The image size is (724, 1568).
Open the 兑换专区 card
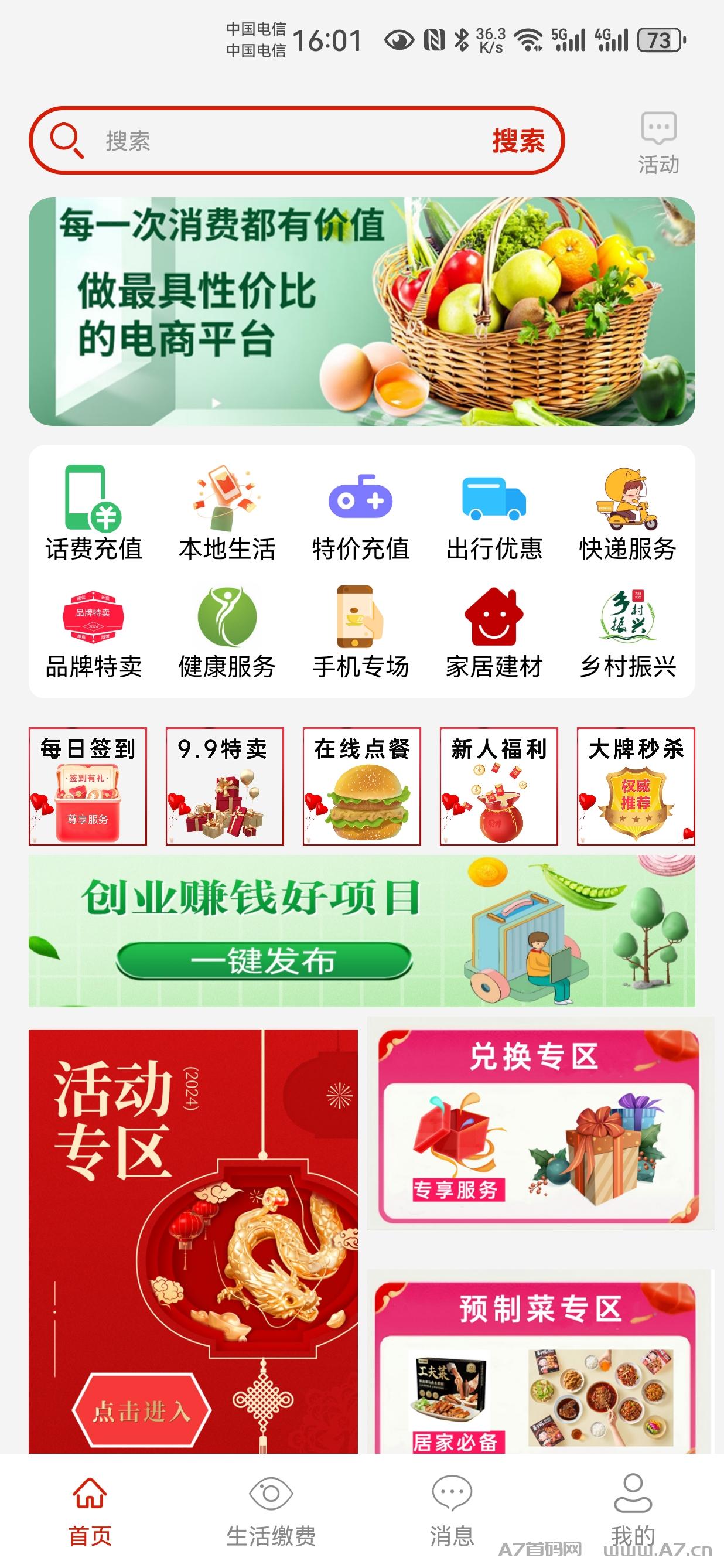[539, 1124]
